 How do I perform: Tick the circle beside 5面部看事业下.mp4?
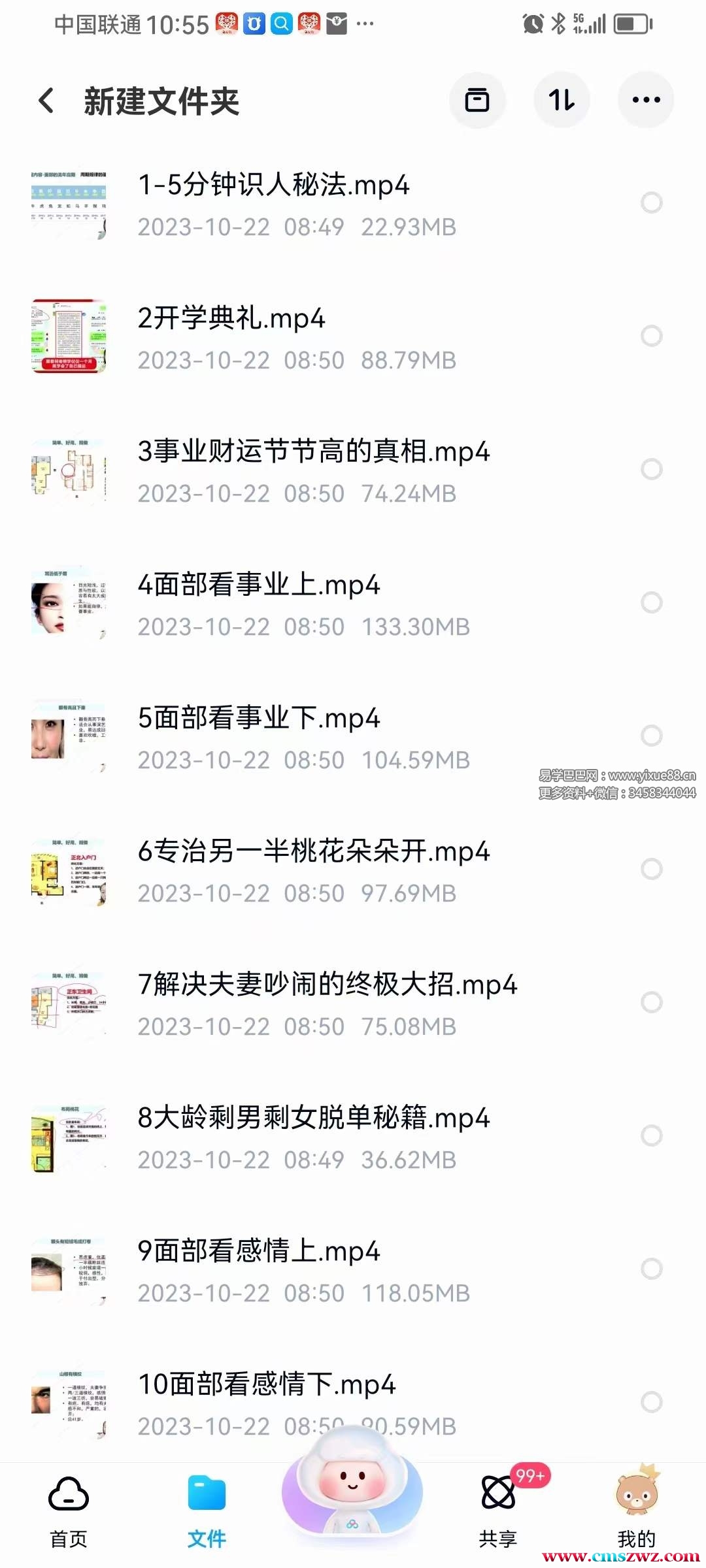652,736
